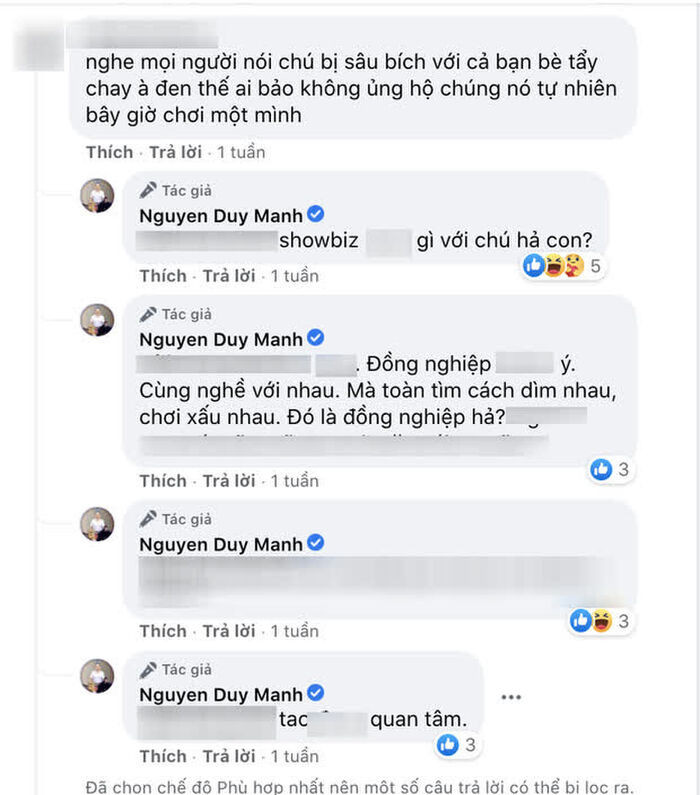700x795 pixels.
Task: Reply to the fully blurred Nguyen Duy Manh comment
Action: click(x=228, y=630)
